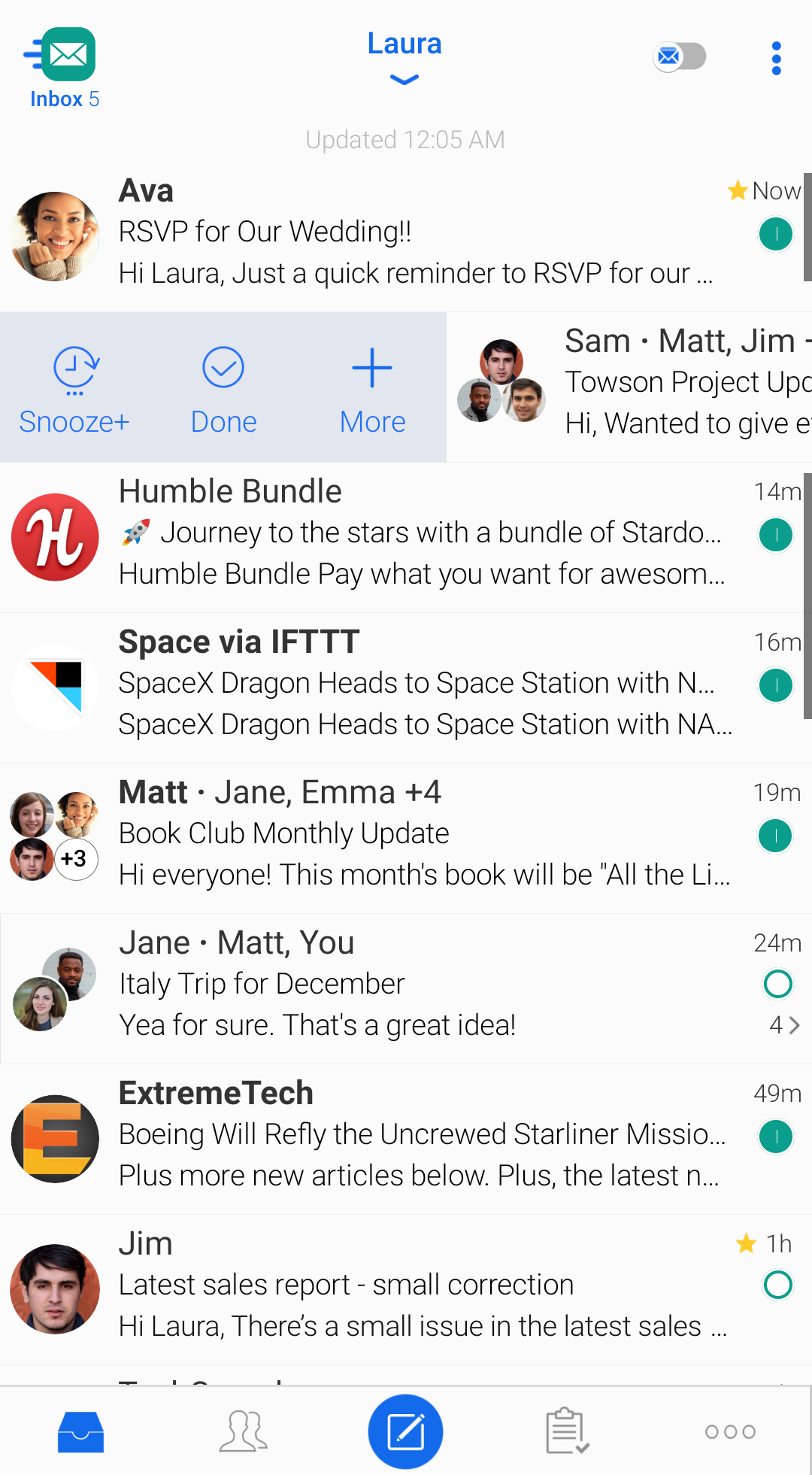Open Ava's RSVP for Our Wedding email

414,233
